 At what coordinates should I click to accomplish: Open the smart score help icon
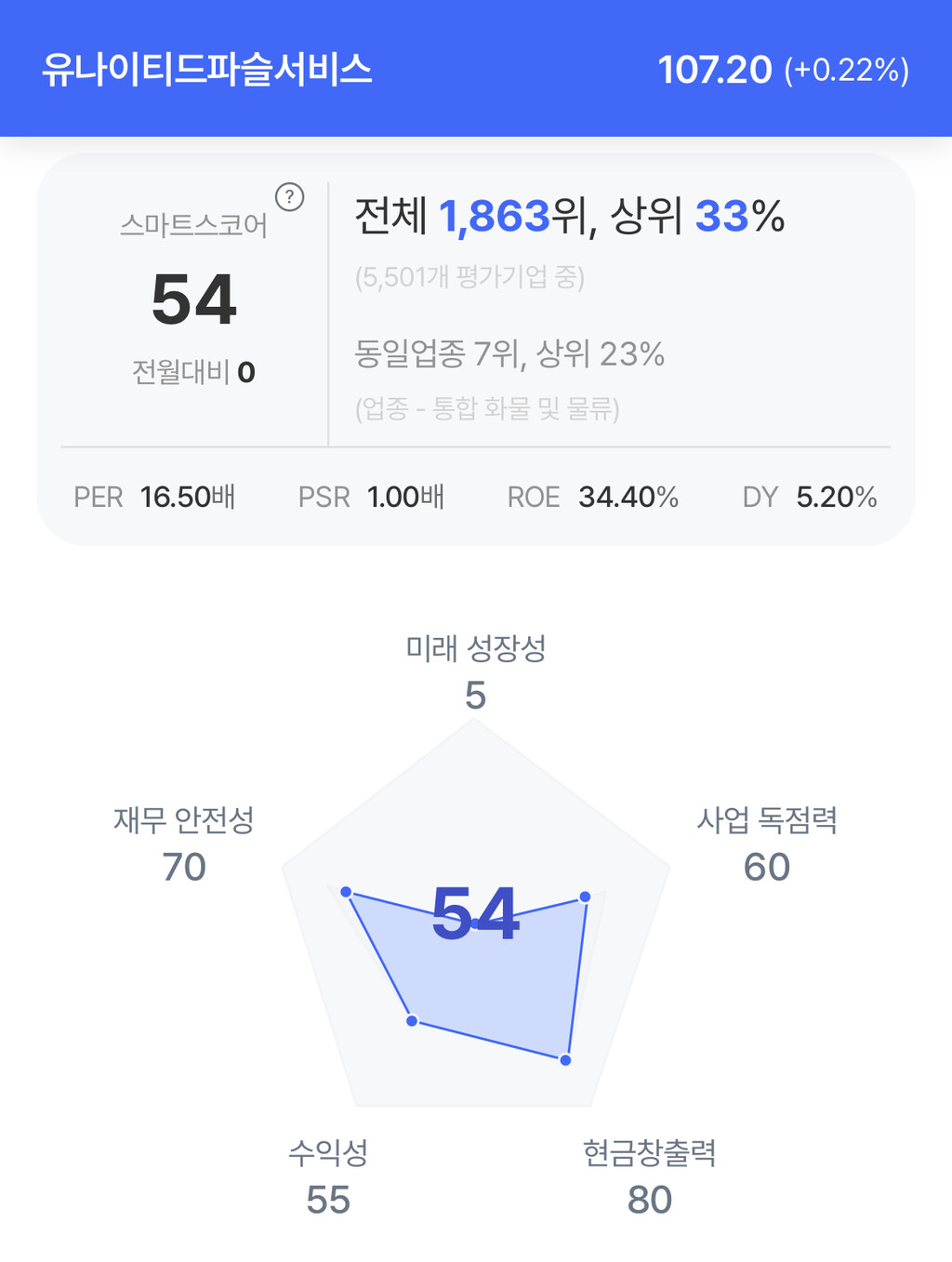coord(289,197)
